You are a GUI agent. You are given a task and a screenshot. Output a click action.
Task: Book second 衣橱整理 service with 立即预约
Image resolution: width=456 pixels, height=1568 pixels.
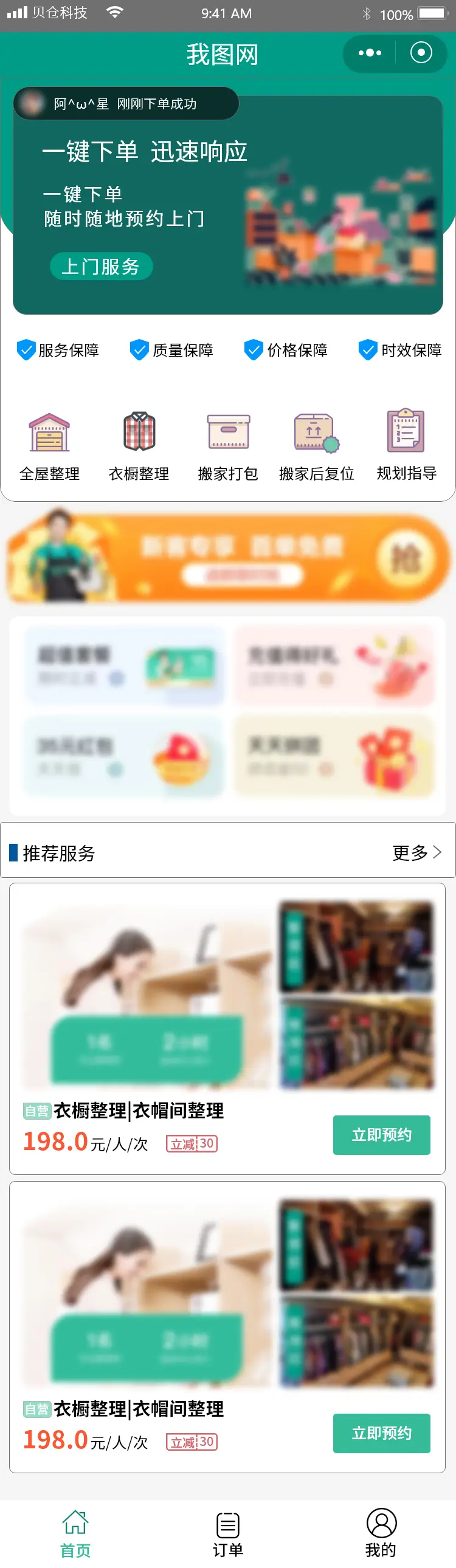pyautogui.click(x=381, y=1433)
